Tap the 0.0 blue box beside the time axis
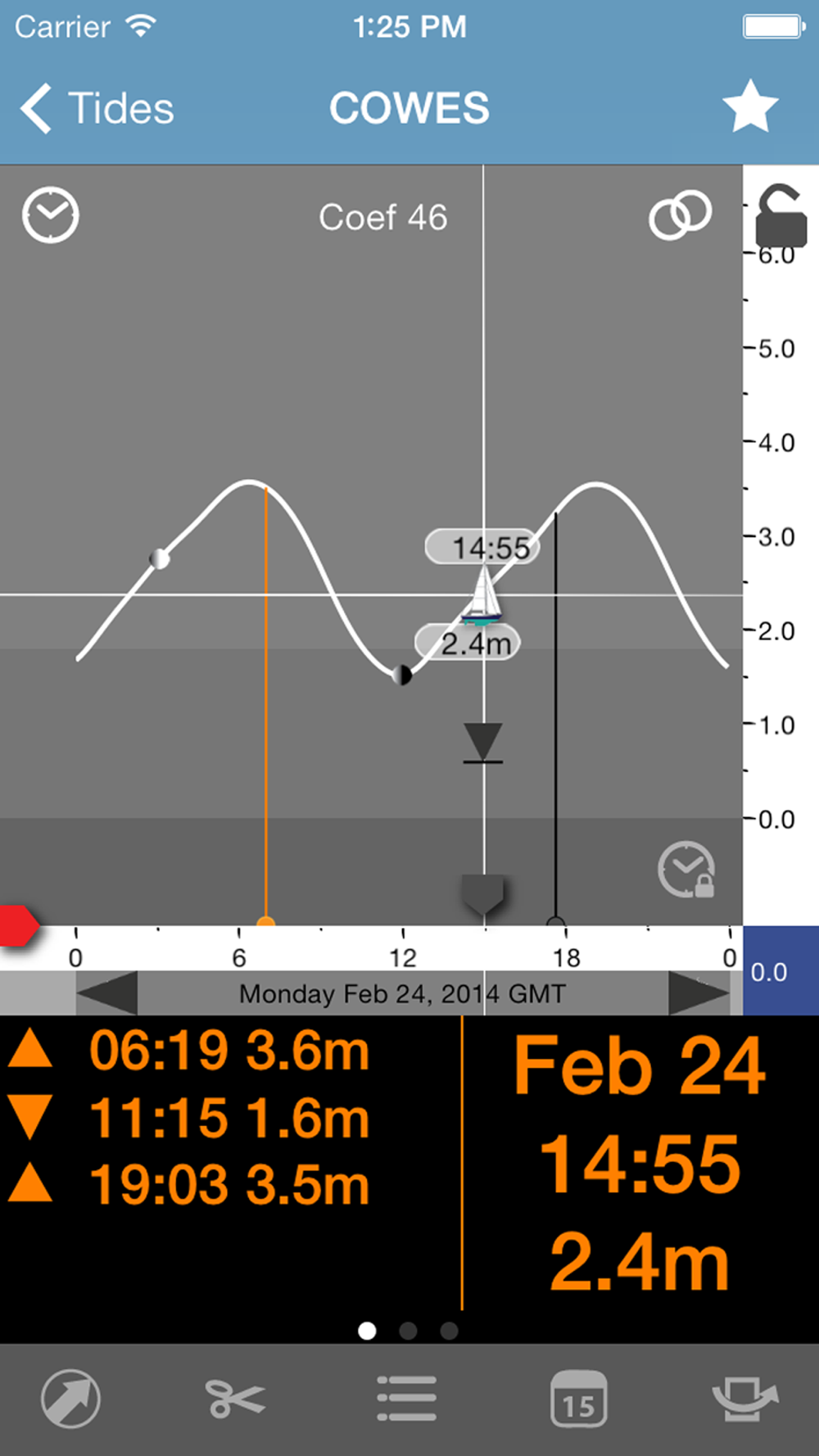The image size is (819, 1456). tap(780, 971)
